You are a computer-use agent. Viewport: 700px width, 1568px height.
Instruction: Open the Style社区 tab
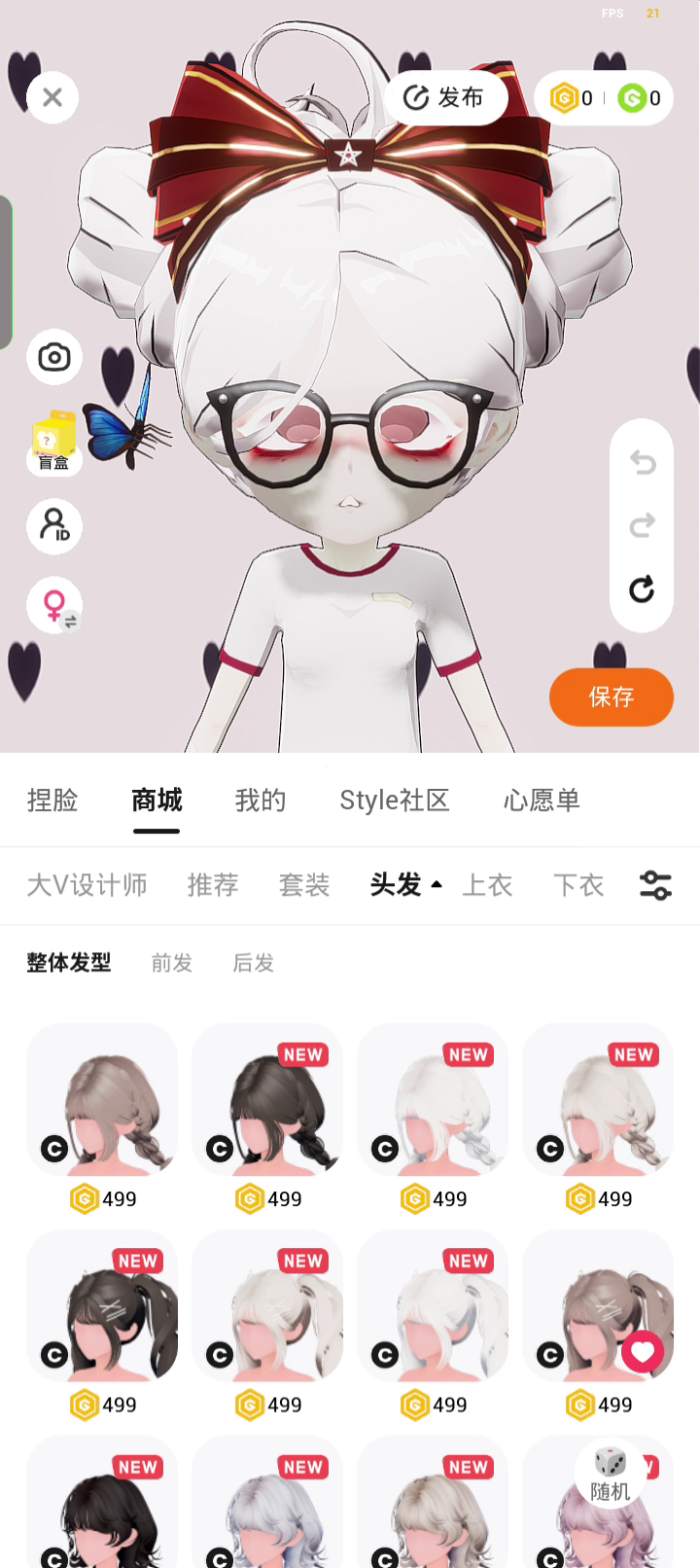click(395, 801)
